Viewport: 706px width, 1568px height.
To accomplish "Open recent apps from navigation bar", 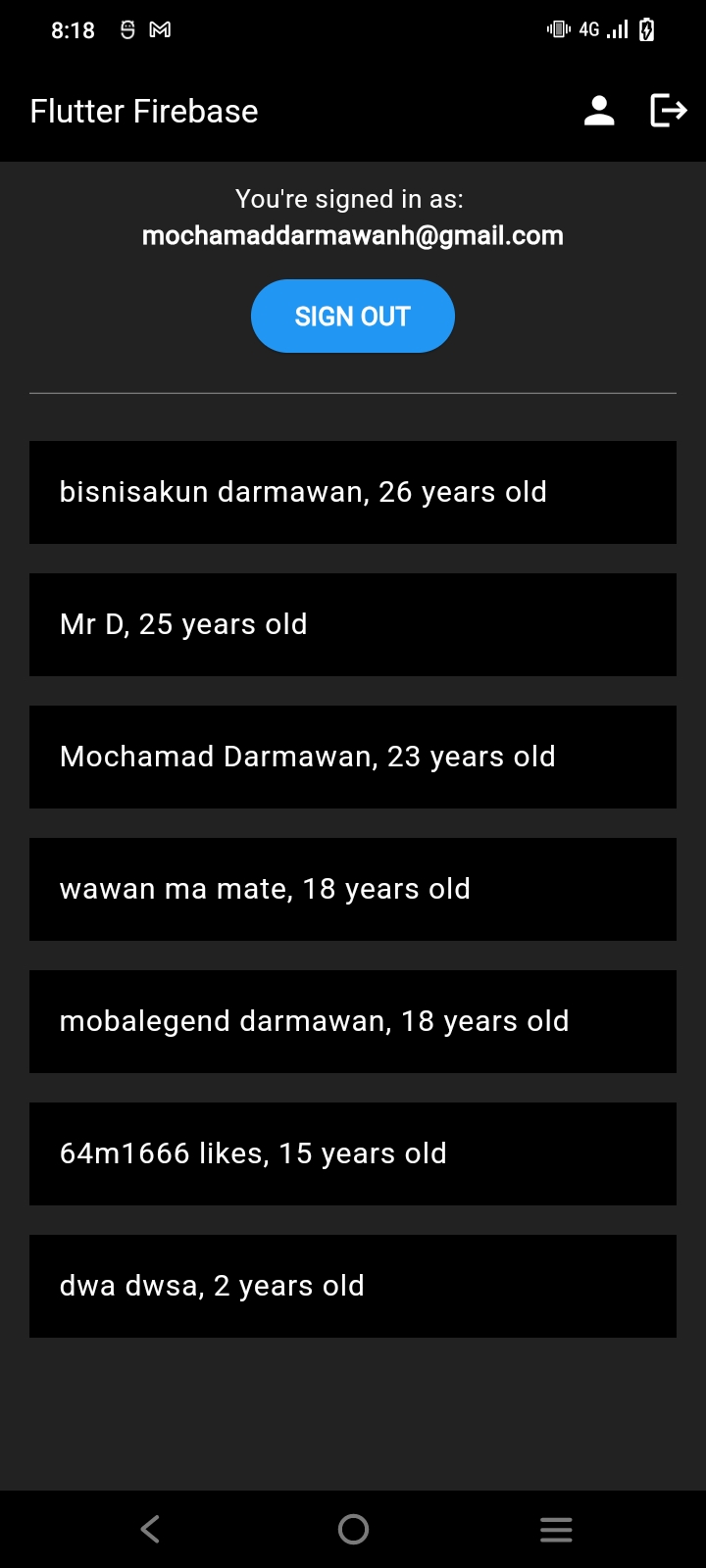I will click(x=556, y=1529).
